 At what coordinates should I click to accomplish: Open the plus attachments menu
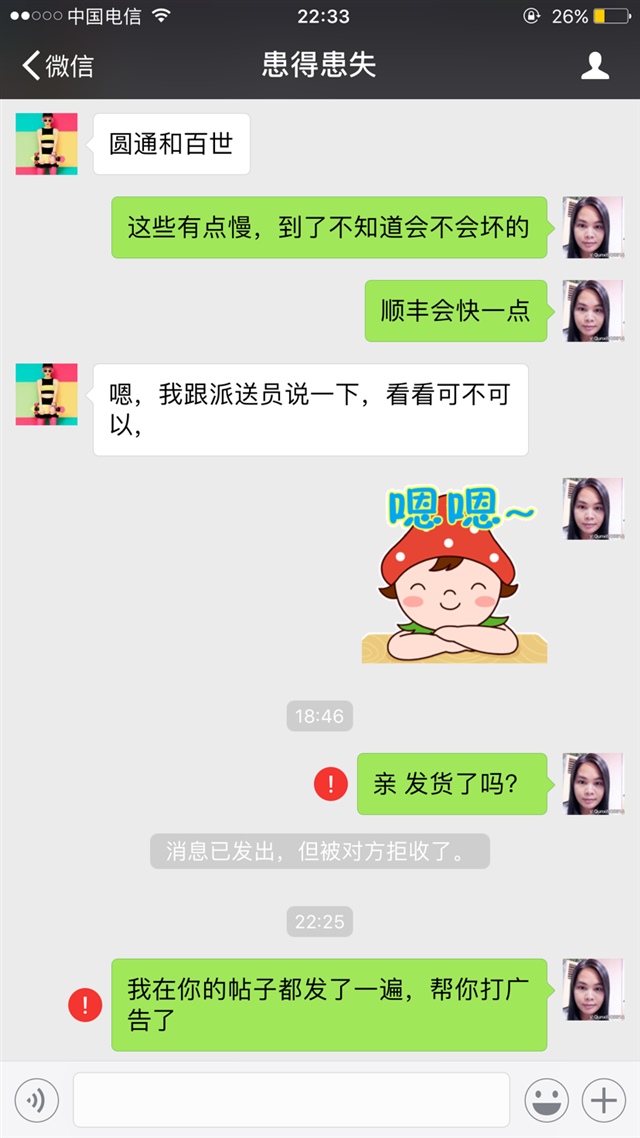pyautogui.click(x=603, y=1101)
